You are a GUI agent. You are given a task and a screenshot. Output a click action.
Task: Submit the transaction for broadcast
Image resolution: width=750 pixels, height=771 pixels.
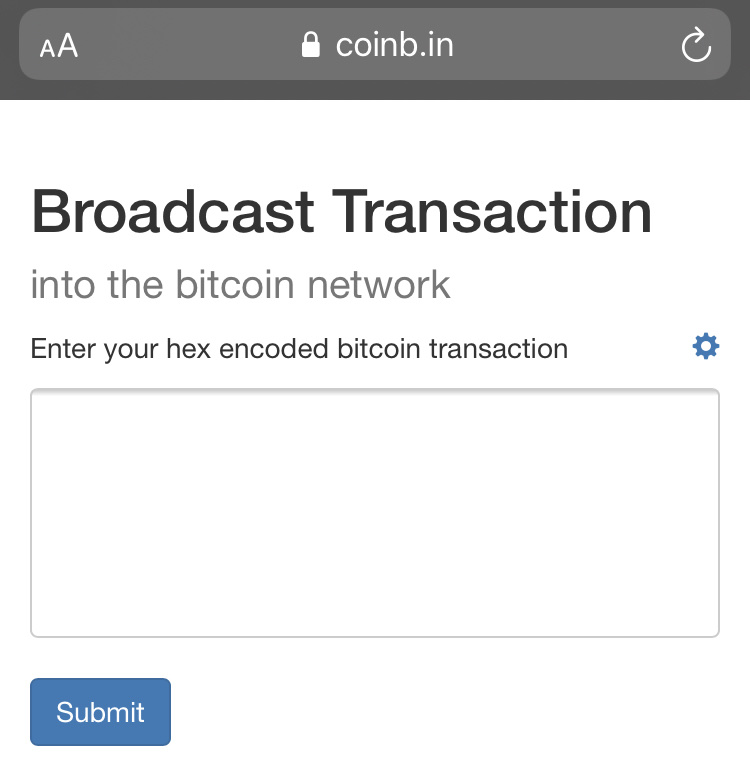[100, 712]
